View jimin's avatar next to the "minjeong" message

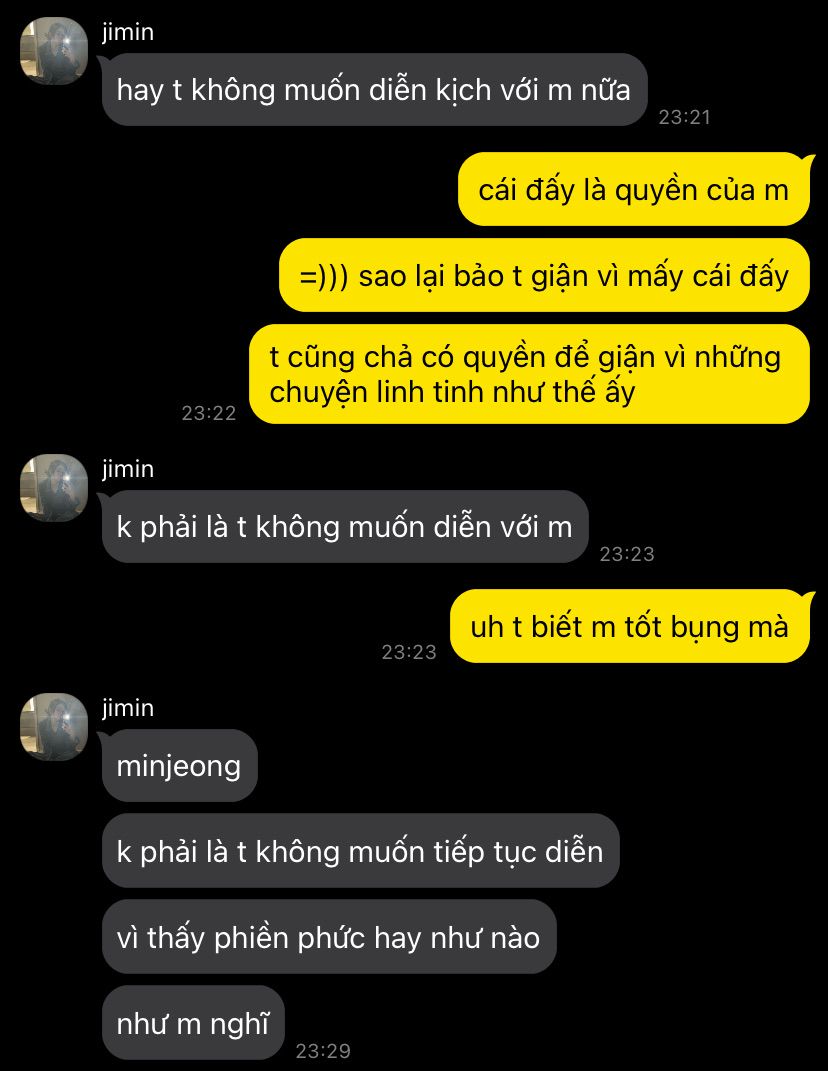point(54,727)
